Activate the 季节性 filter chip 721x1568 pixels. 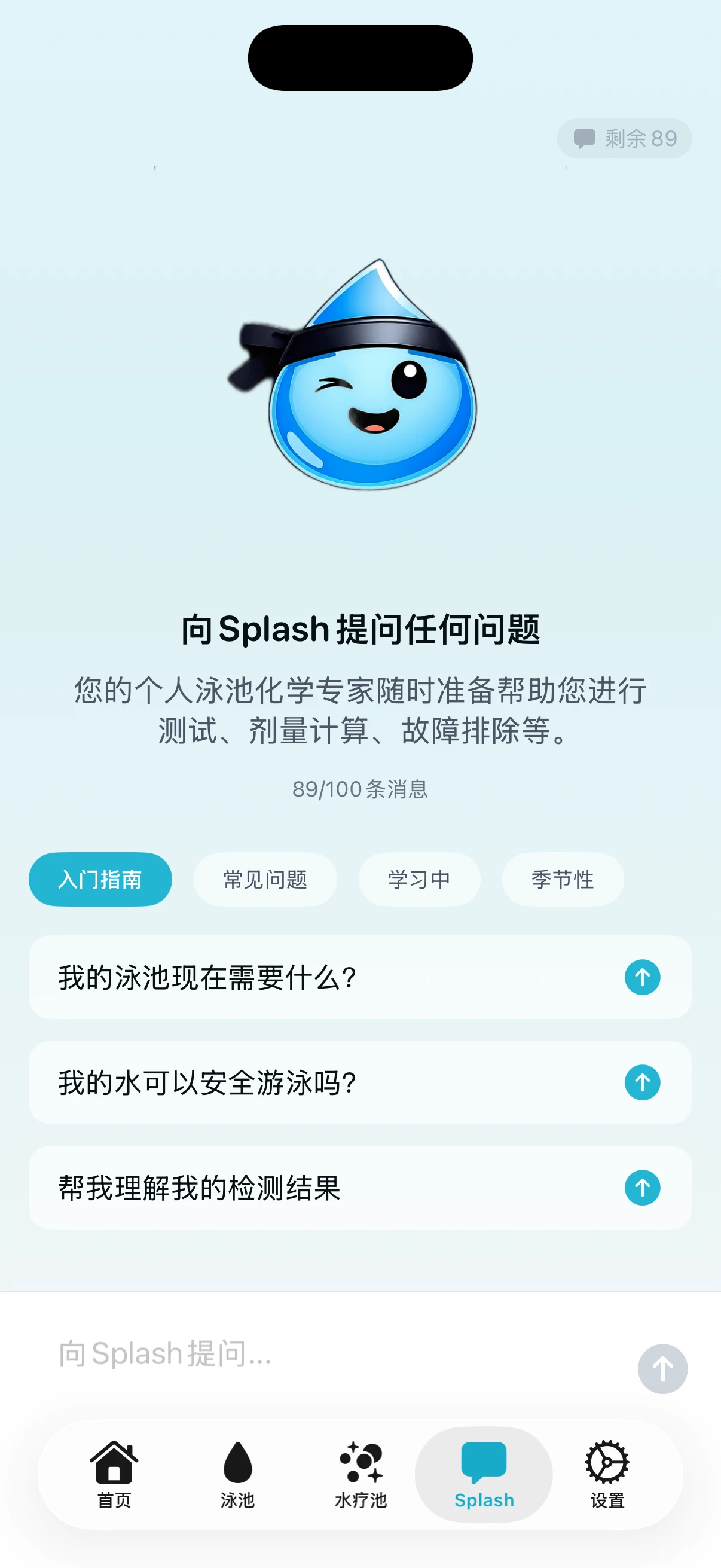pos(561,879)
